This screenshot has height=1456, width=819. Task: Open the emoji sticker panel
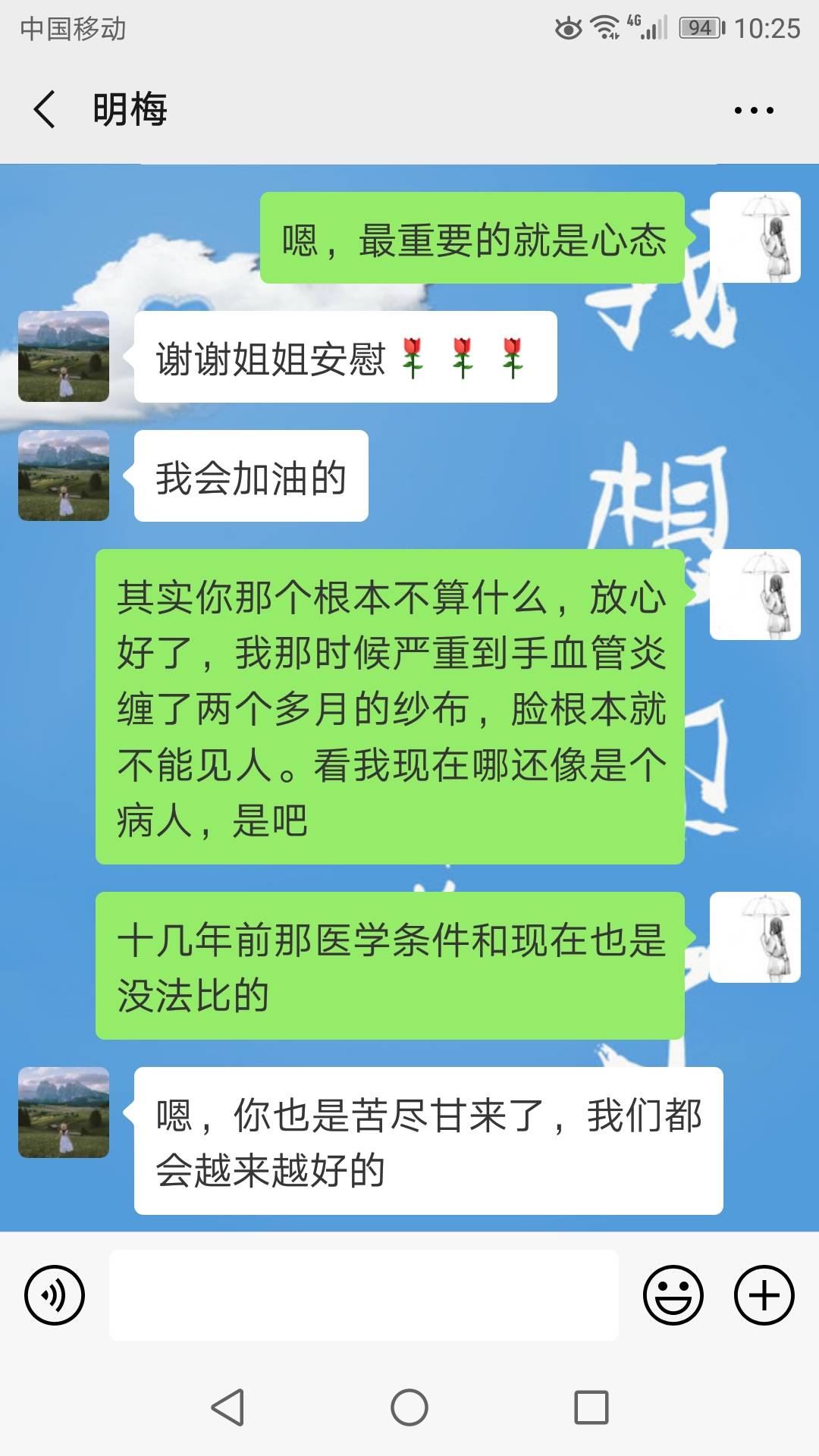(x=673, y=1295)
